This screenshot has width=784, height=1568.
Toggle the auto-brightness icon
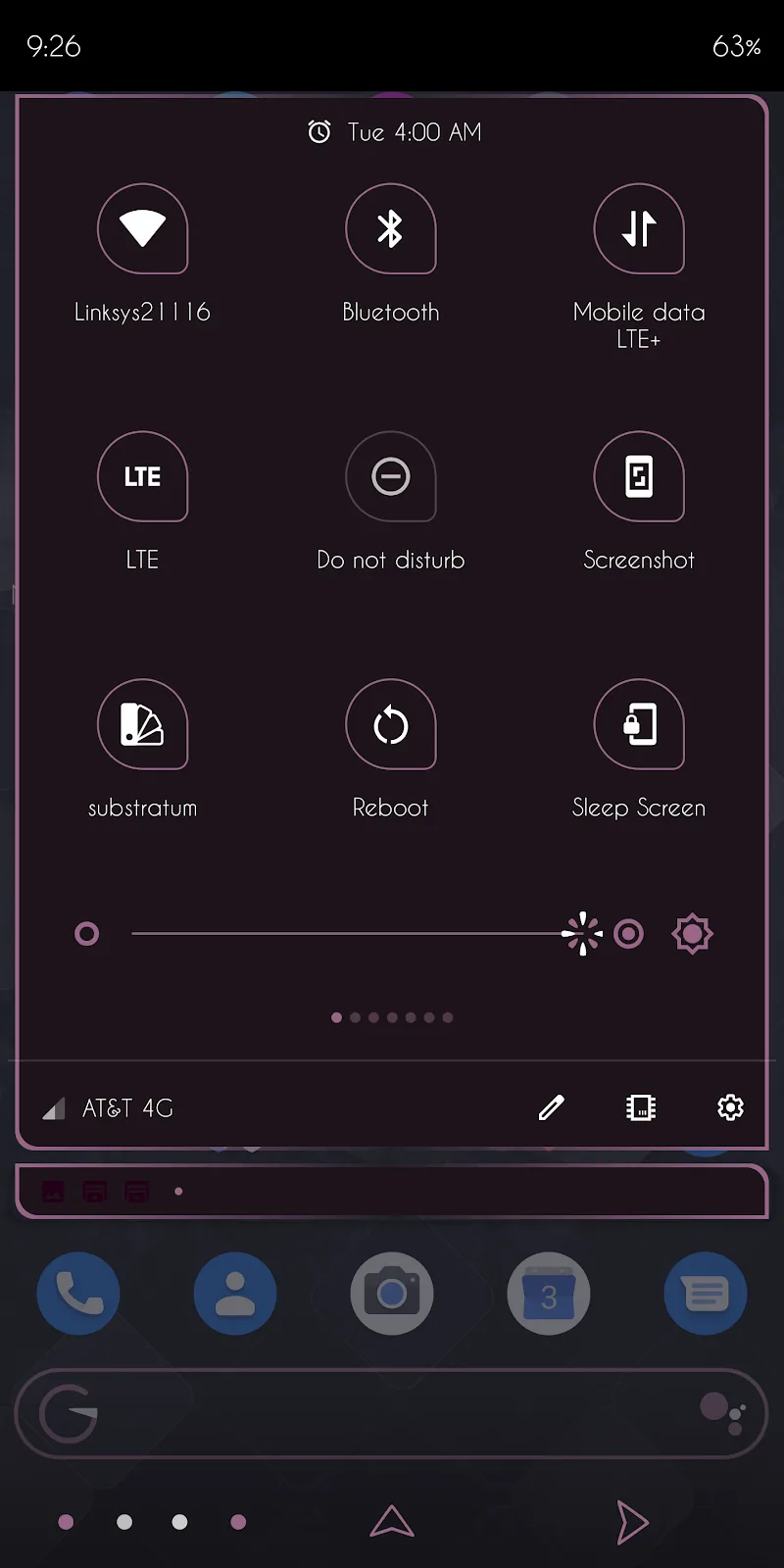click(x=692, y=934)
